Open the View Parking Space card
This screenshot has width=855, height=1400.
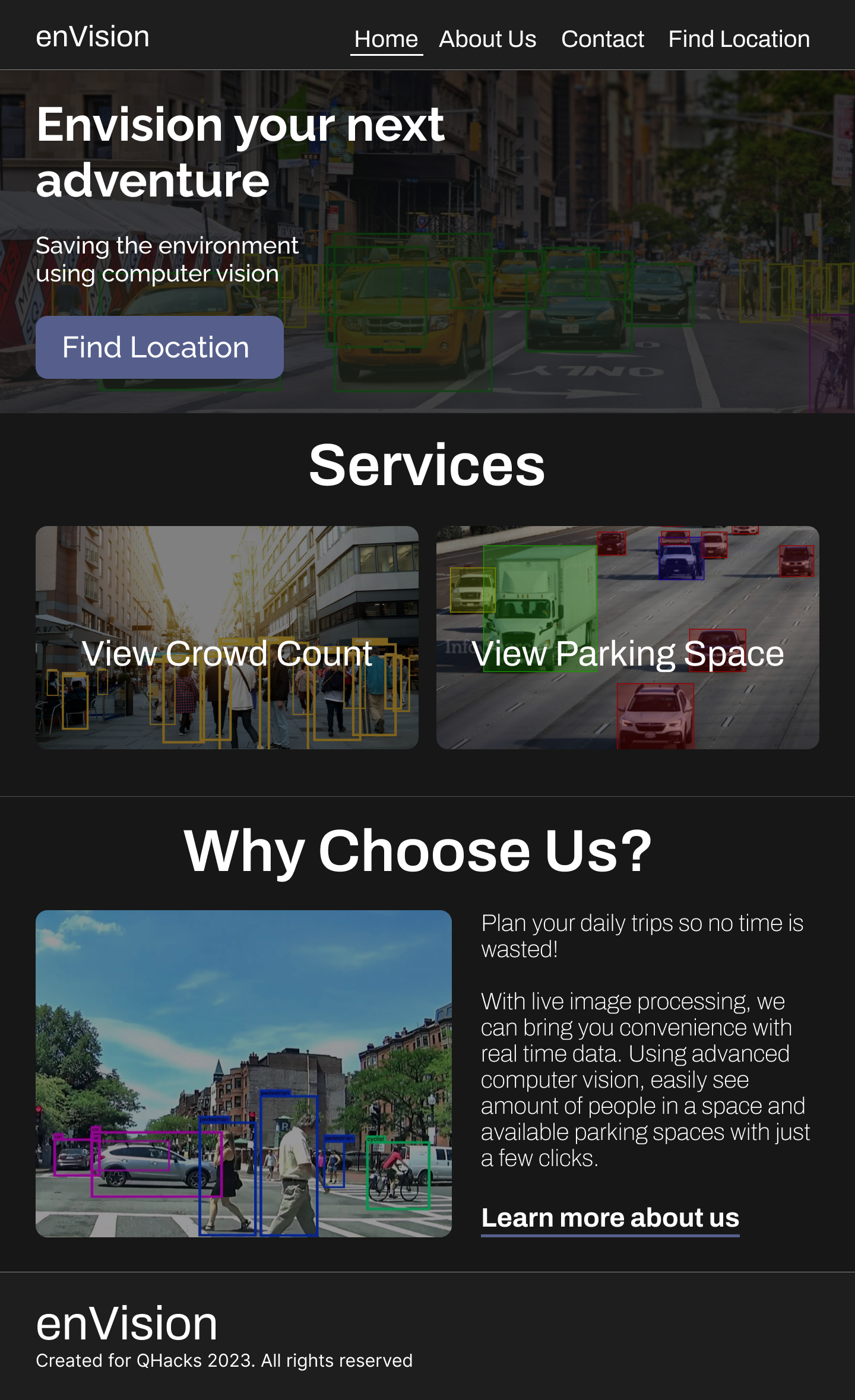point(628,637)
